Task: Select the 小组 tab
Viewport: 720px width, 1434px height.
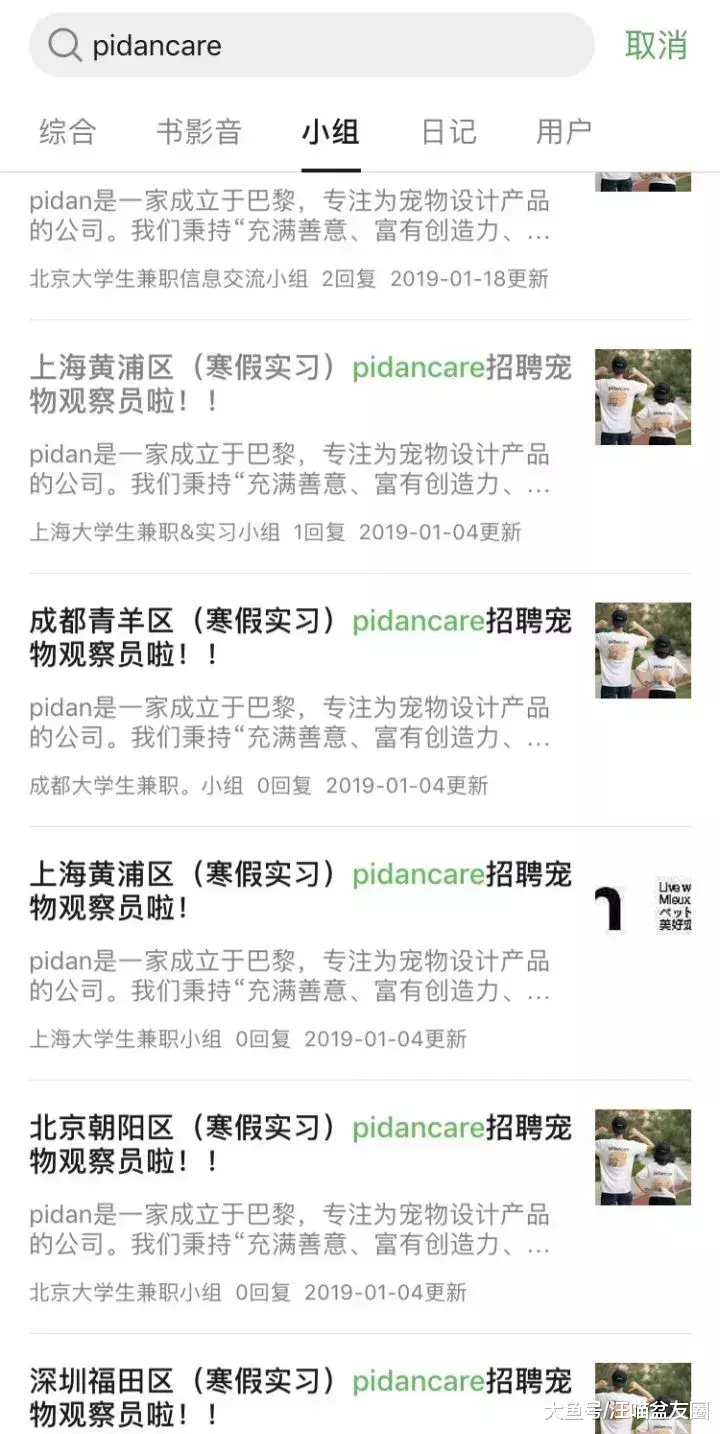Action: [x=330, y=131]
